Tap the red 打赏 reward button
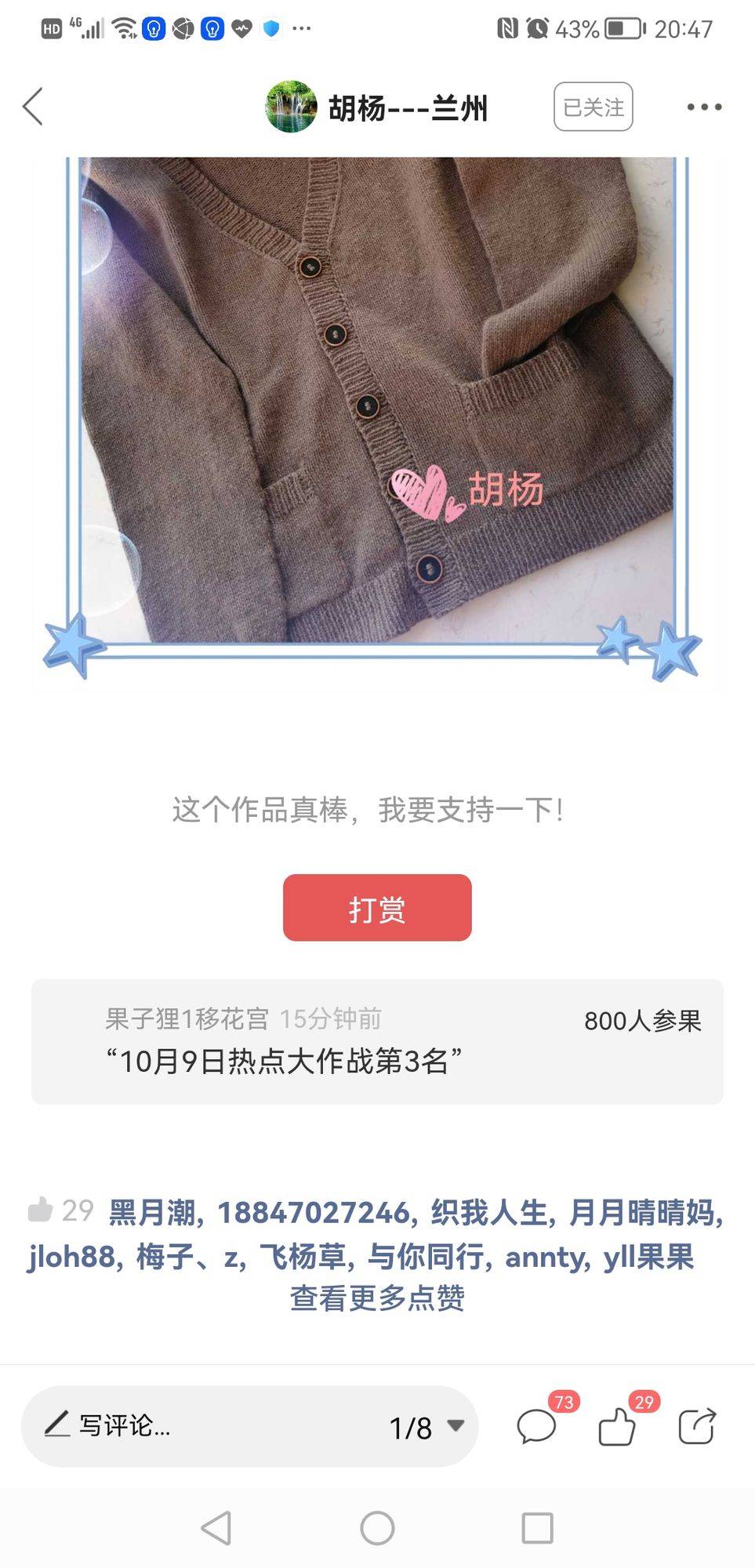Image resolution: width=755 pixels, height=1568 pixels. click(377, 908)
